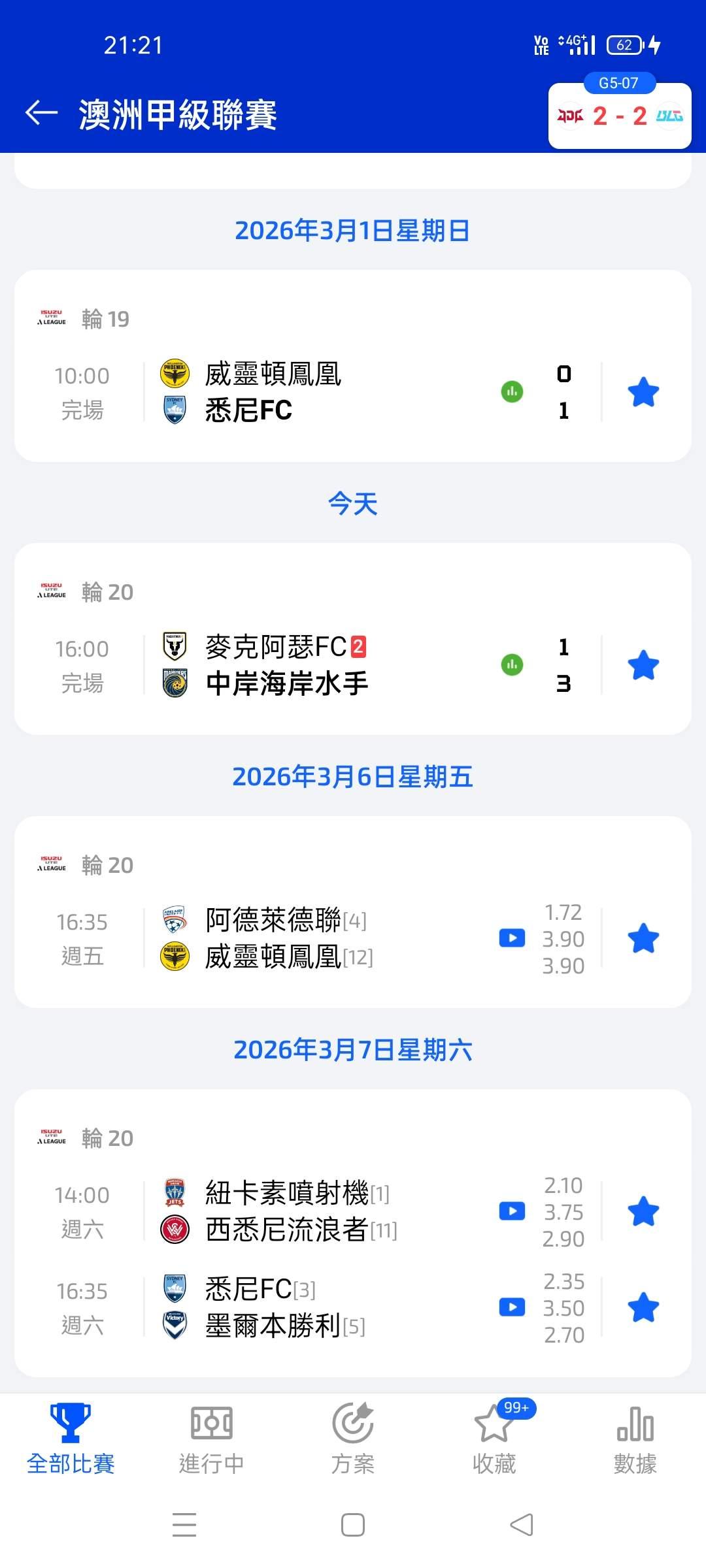Open the floating G5-07 live score widget
706x1568 pixels.
point(619,116)
